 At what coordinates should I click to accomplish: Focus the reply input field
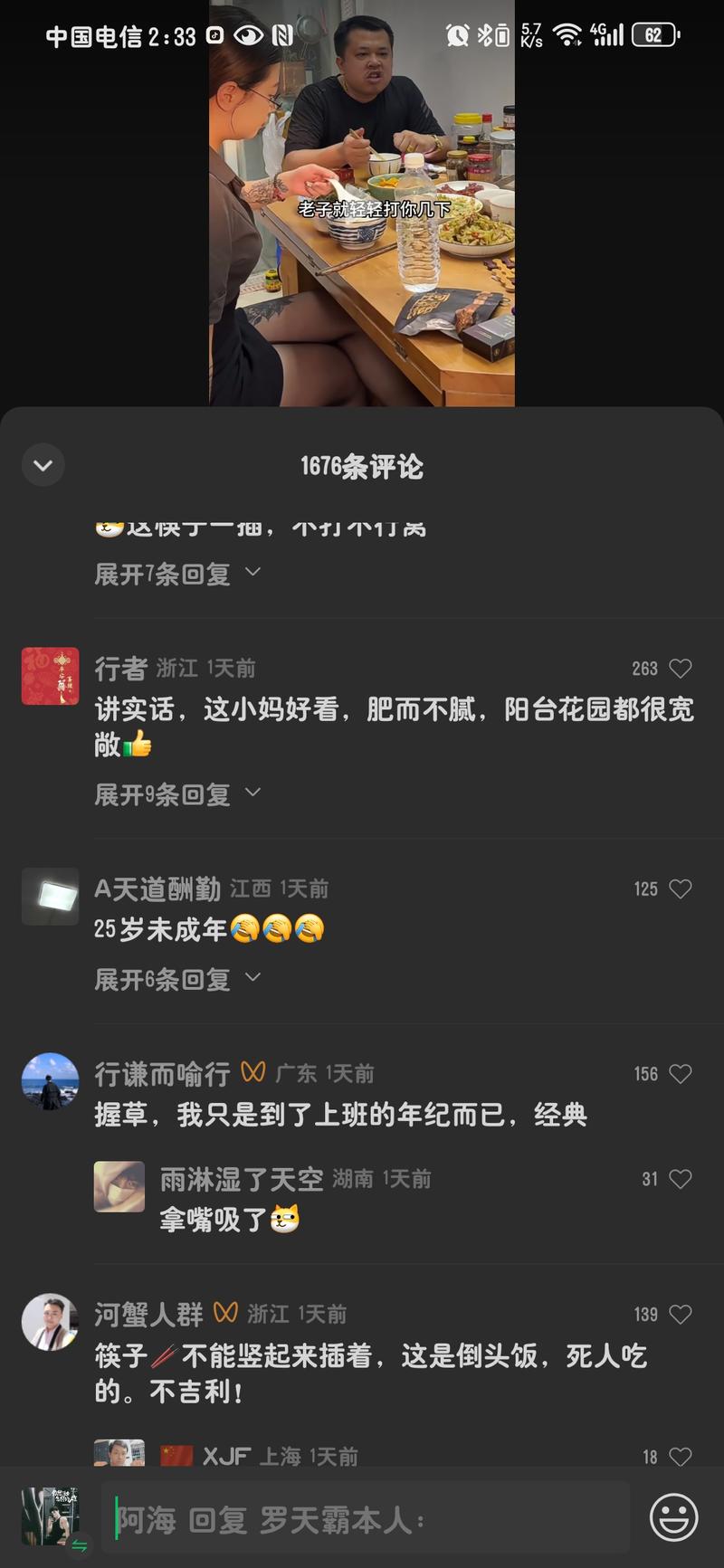pos(362,1519)
